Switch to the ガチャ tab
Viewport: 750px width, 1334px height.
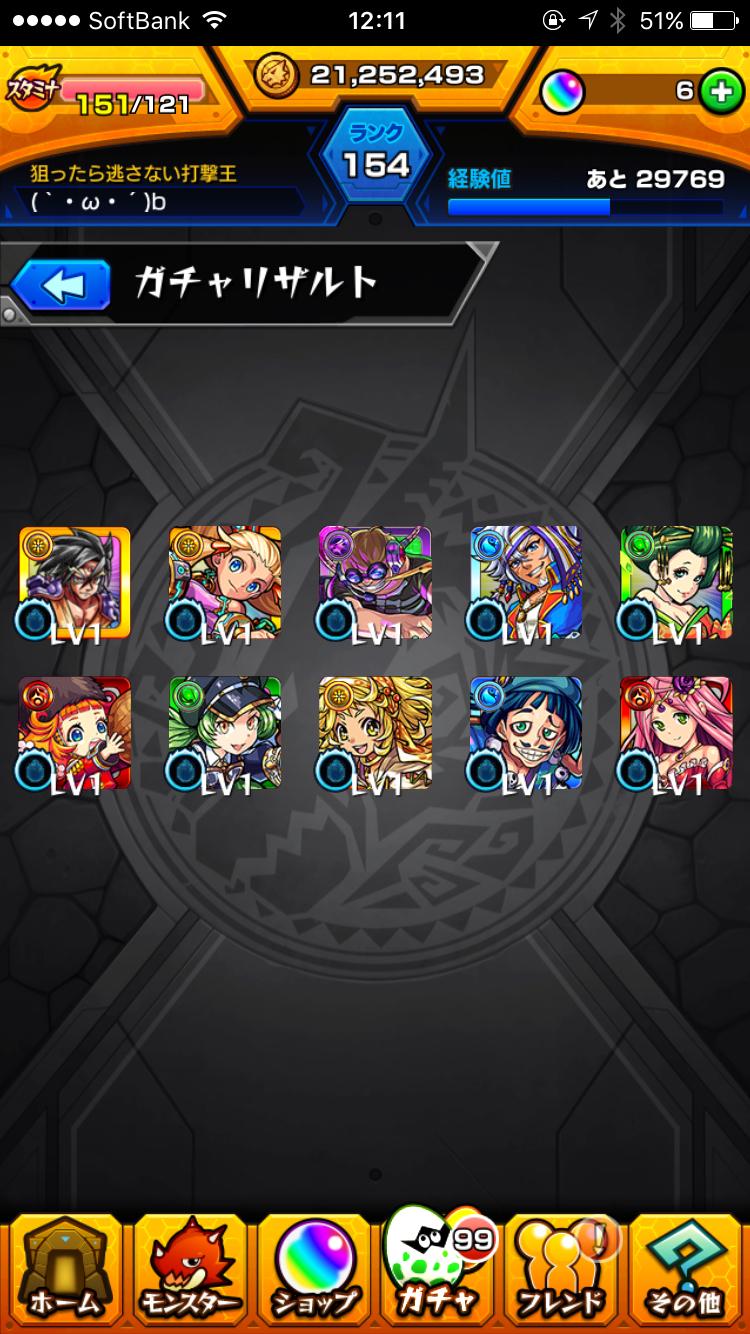click(x=436, y=1268)
